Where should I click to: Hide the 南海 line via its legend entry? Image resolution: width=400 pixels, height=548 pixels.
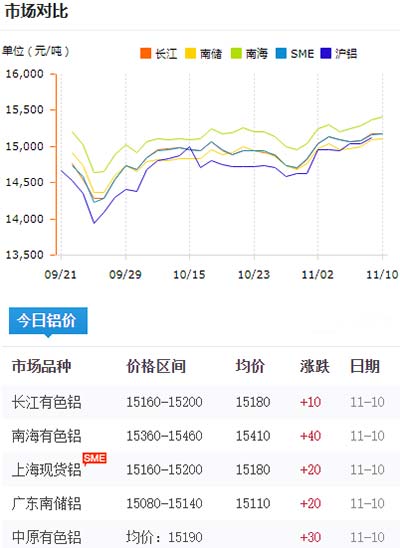point(249,53)
